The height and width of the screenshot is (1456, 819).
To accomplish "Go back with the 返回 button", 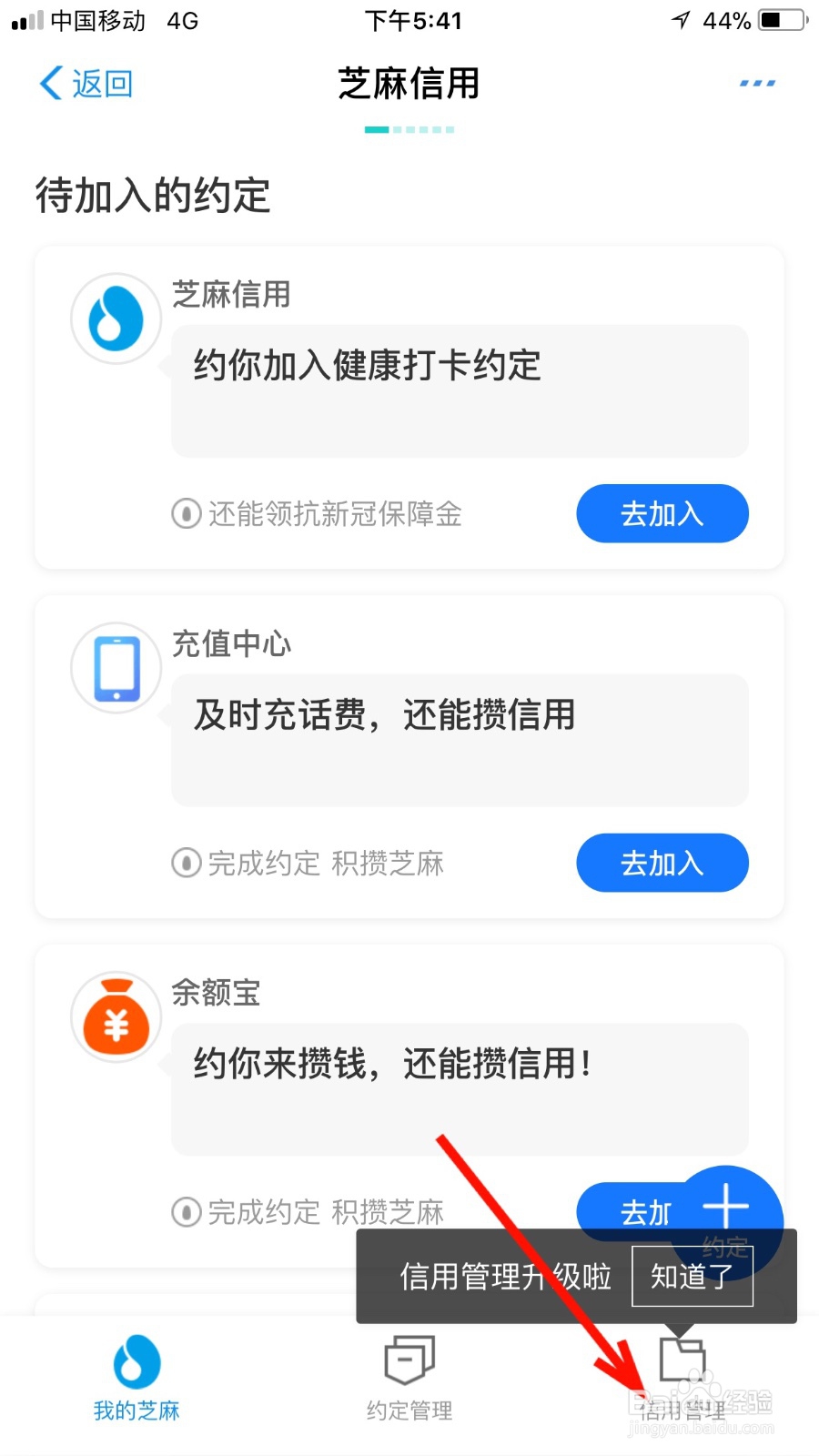I will pyautogui.click(x=86, y=84).
